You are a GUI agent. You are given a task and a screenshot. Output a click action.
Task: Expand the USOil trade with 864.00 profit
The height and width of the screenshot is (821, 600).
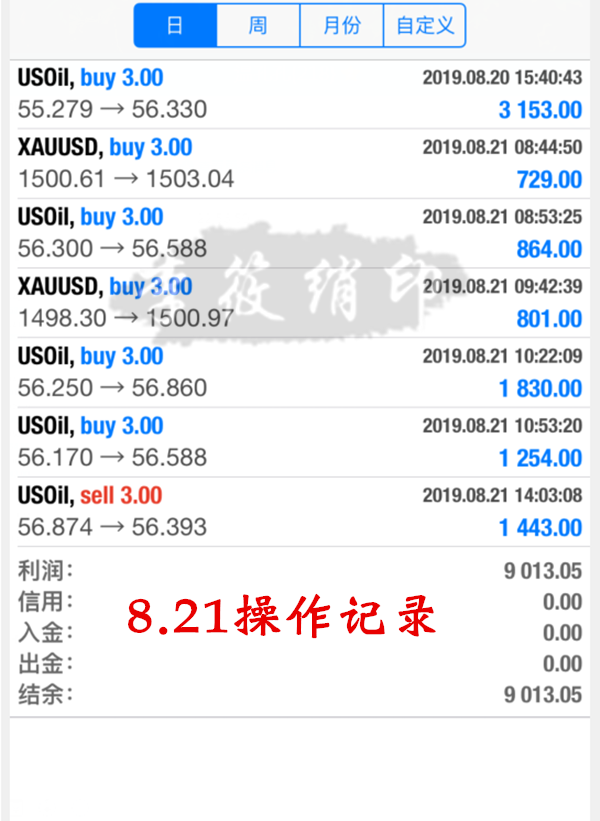pos(299,234)
